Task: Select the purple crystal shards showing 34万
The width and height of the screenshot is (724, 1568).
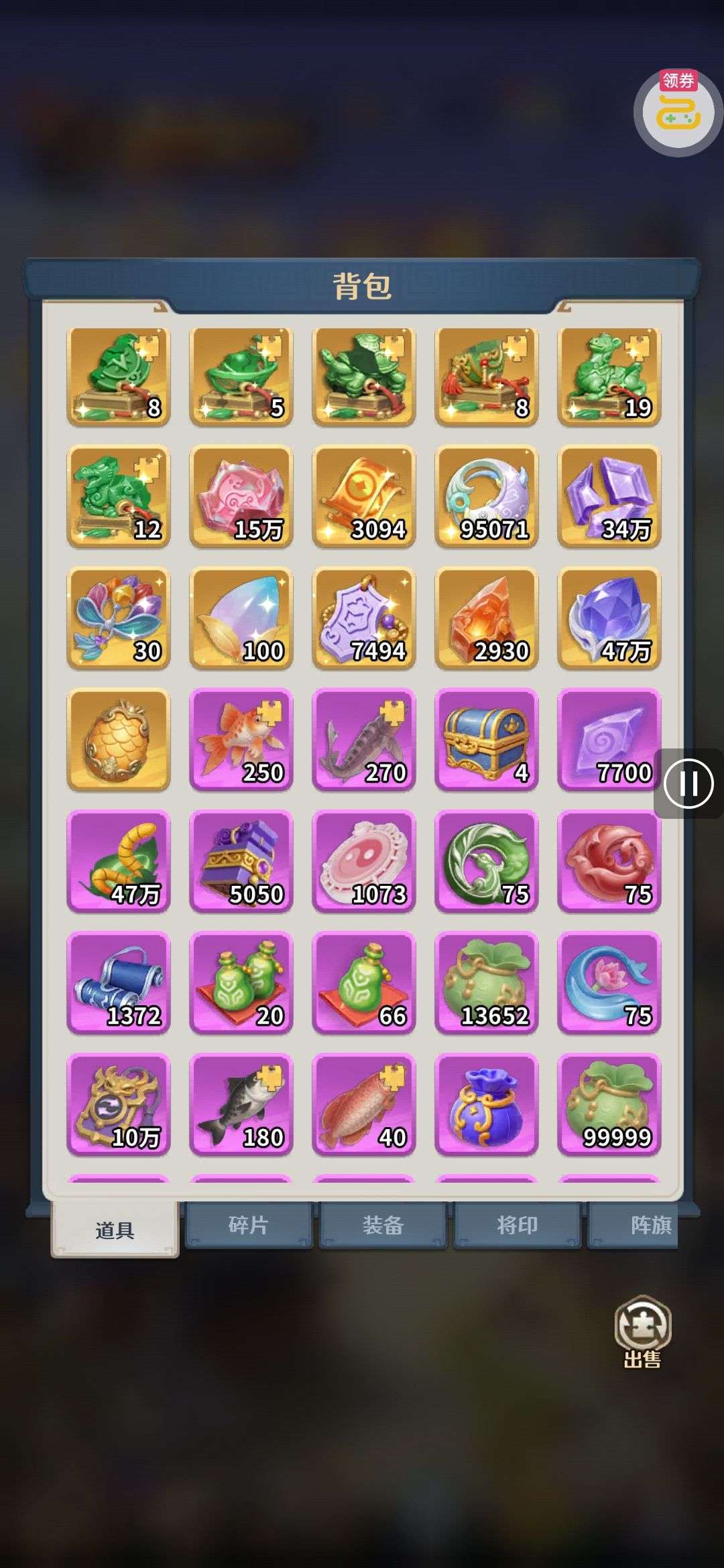Action: [x=609, y=497]
